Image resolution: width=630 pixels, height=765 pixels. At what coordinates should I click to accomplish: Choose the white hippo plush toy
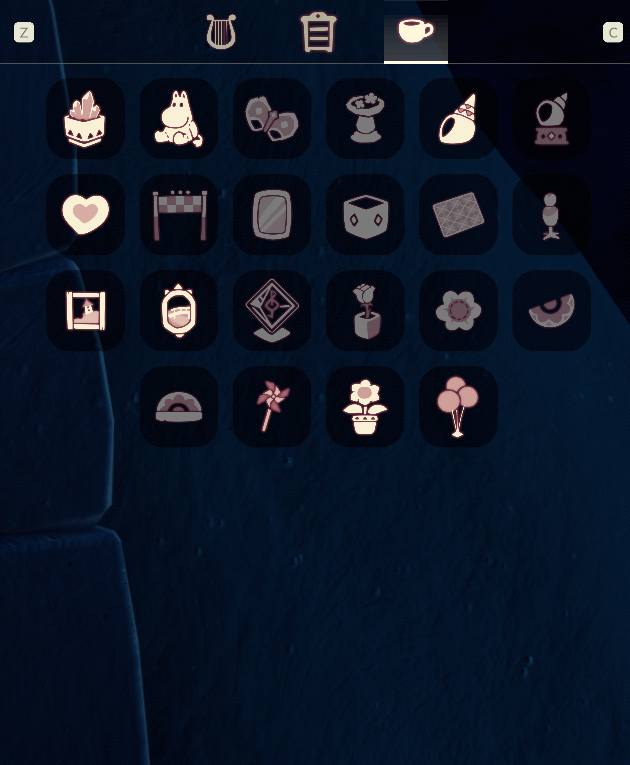179,119
